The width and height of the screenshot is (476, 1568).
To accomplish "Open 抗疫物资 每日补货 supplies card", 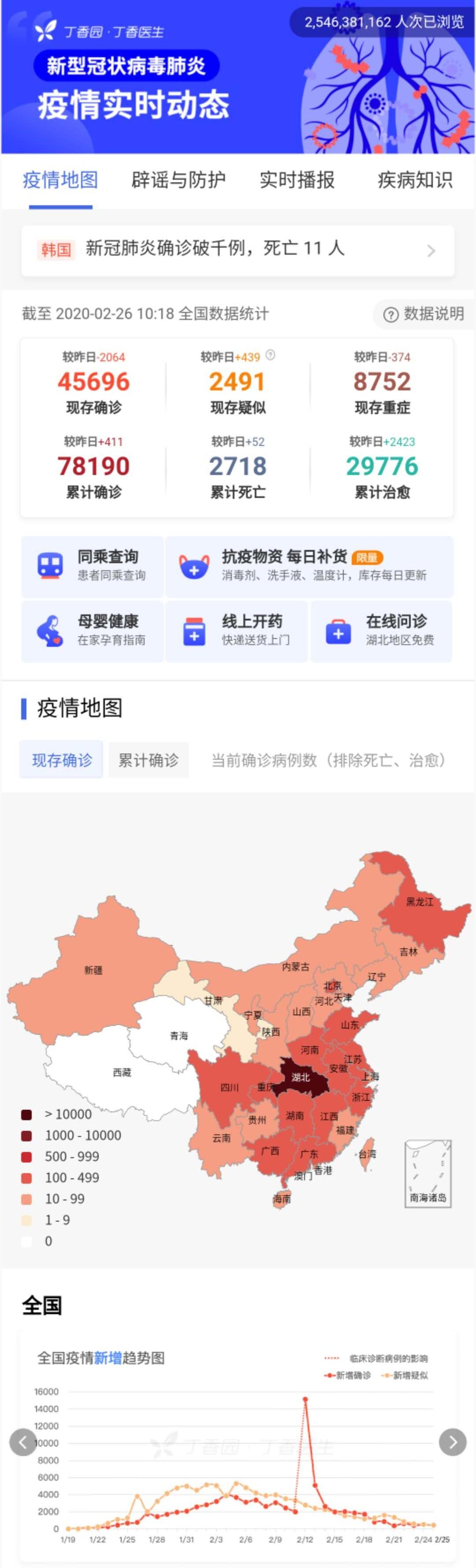I will [309, 566].
